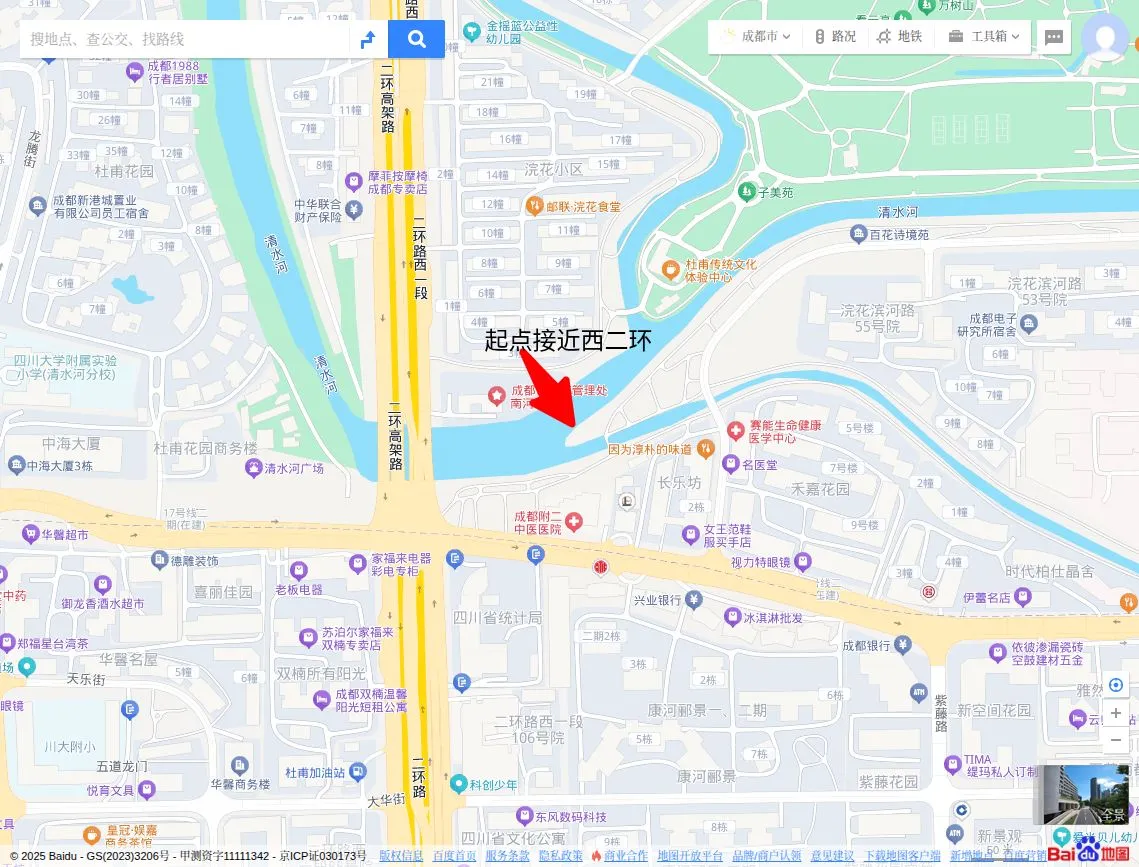Open the 服务条款 footer link

tap(507, 856)
